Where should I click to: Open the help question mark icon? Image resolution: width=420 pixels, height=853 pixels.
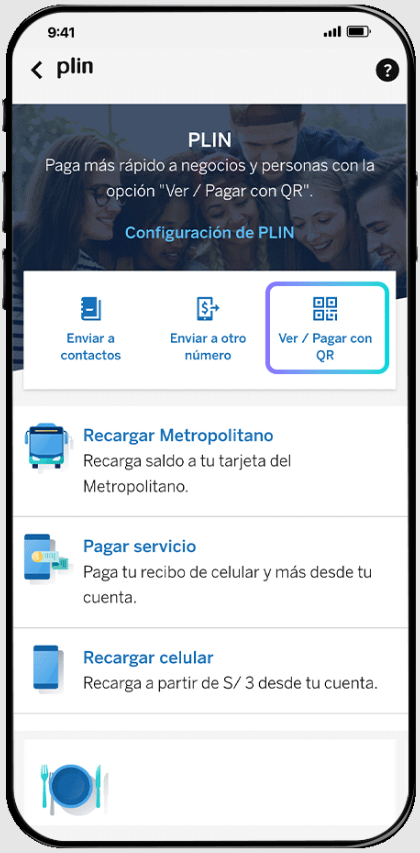click(x=387, y=70)
